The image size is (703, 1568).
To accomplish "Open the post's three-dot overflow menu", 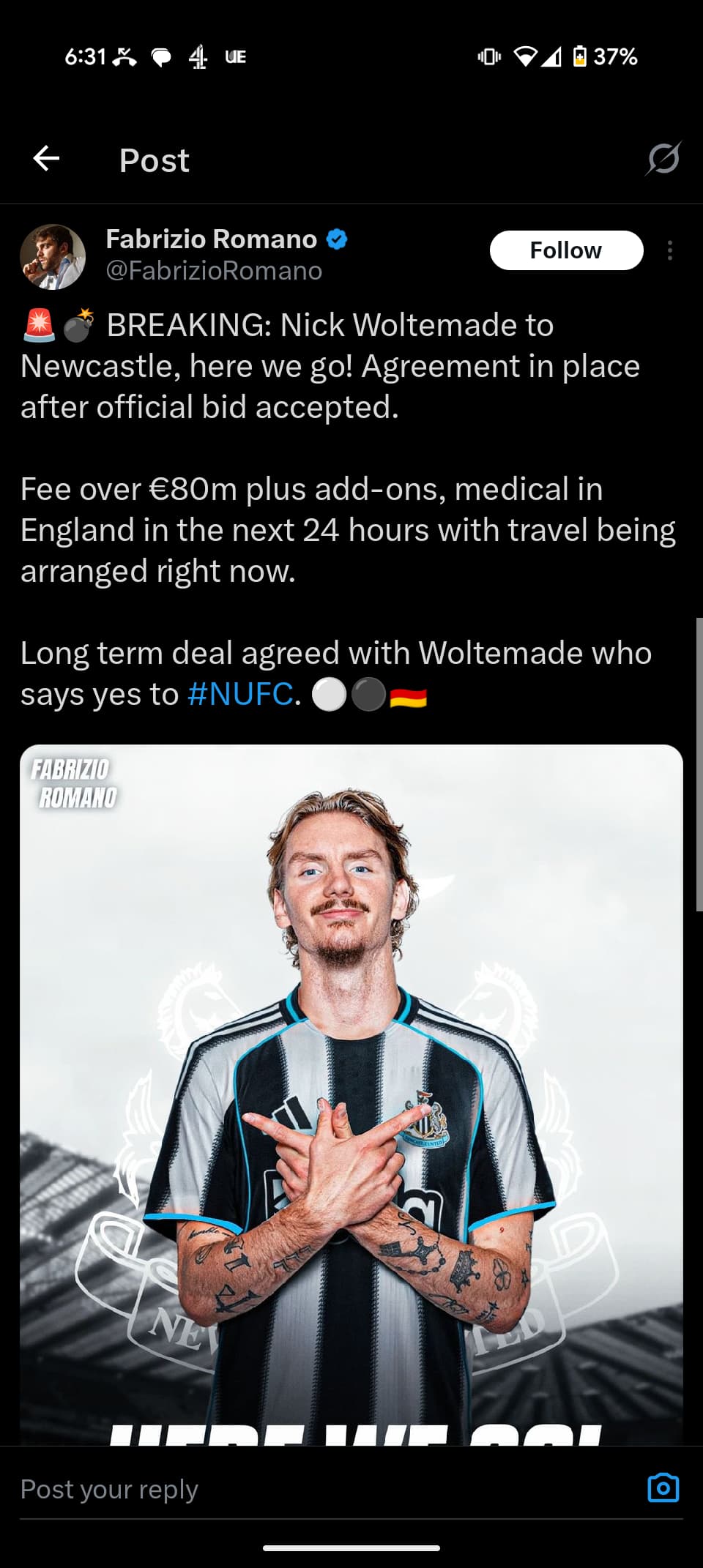I will (670, 251).
